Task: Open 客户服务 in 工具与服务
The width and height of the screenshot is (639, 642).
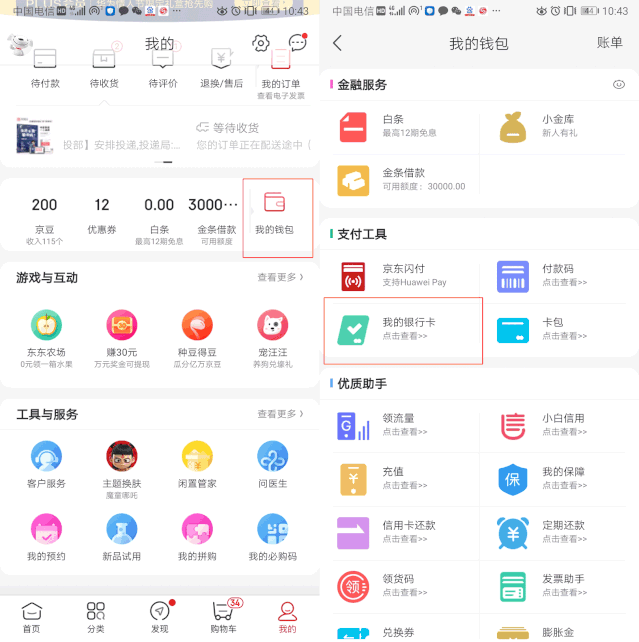Action: (46, 465)
